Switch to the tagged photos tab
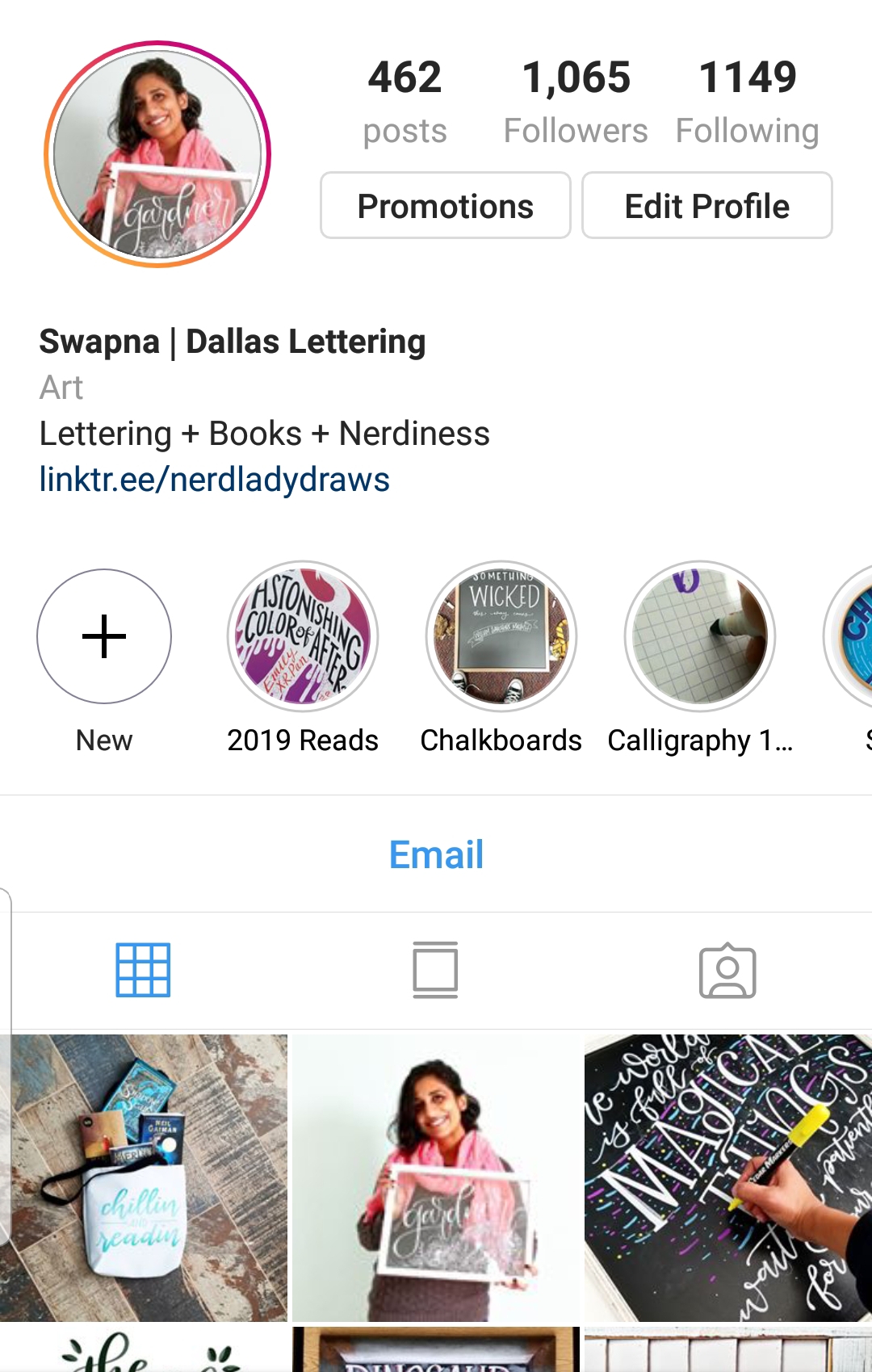 727,970
